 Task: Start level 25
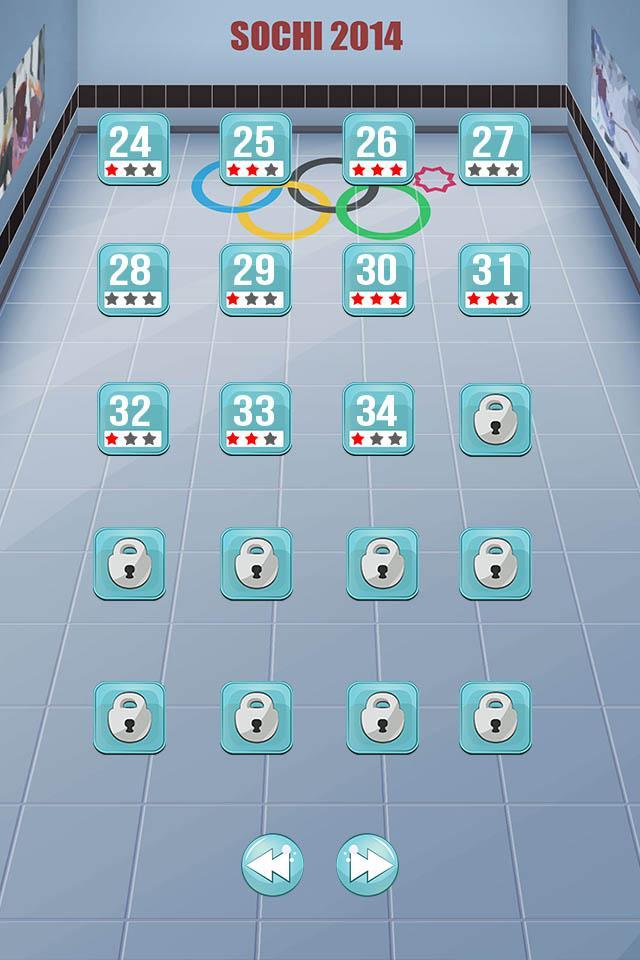(256, 148)
